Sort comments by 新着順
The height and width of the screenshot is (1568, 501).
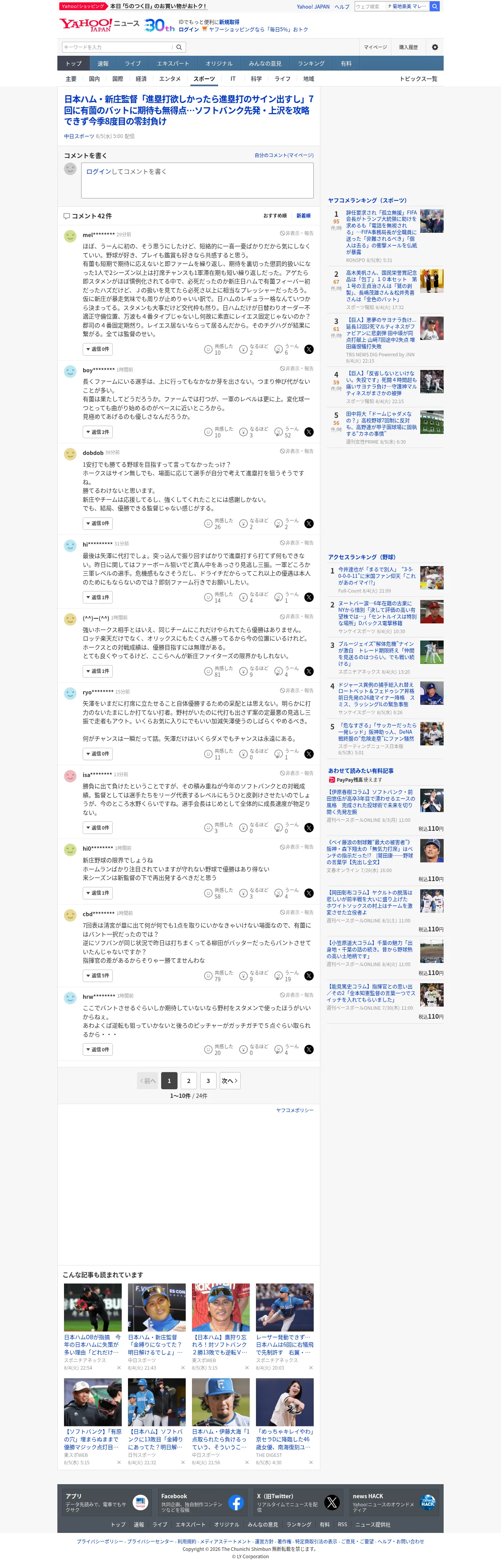304,216
